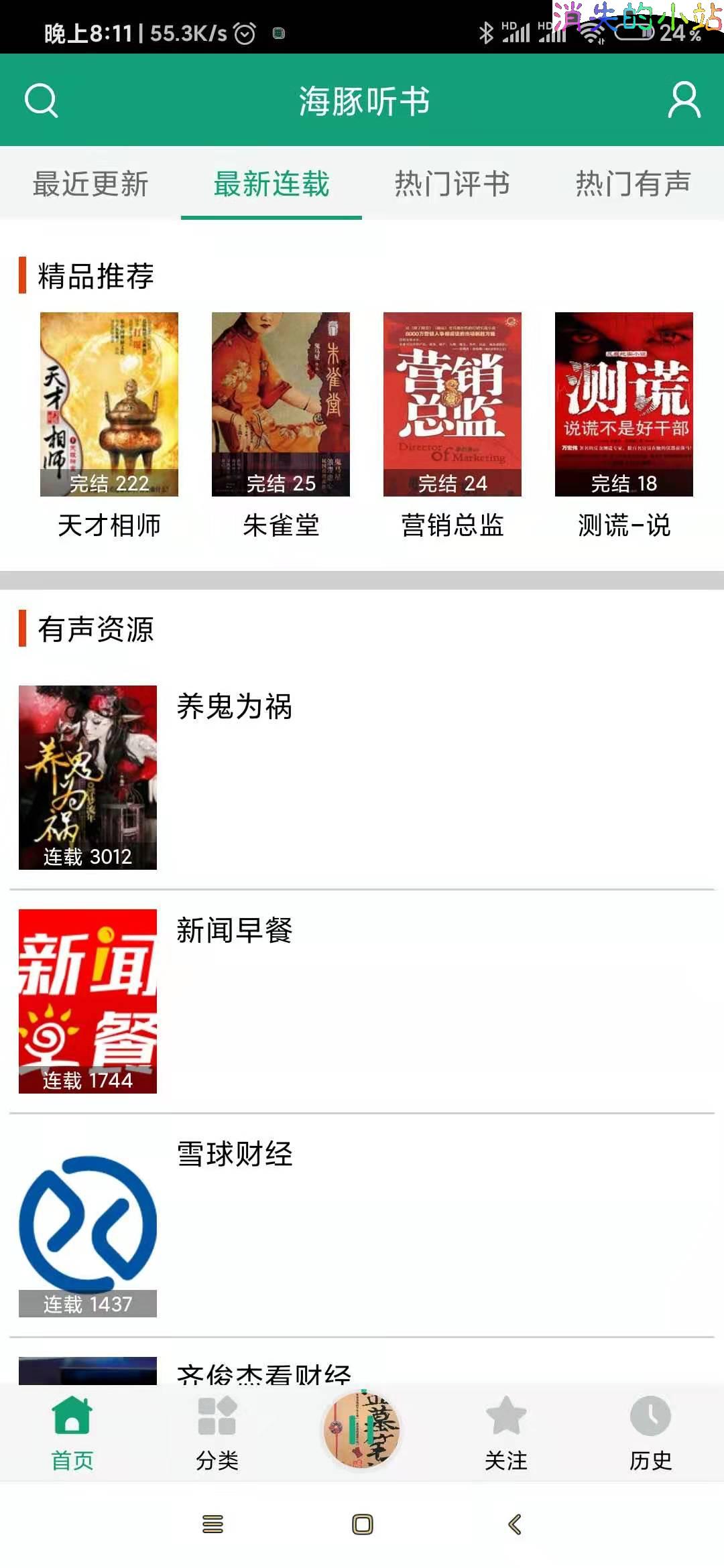Viewport: 724px width, 1568px height.
Task: Switch to the 分类 tab
Action: pos(217,1433)
